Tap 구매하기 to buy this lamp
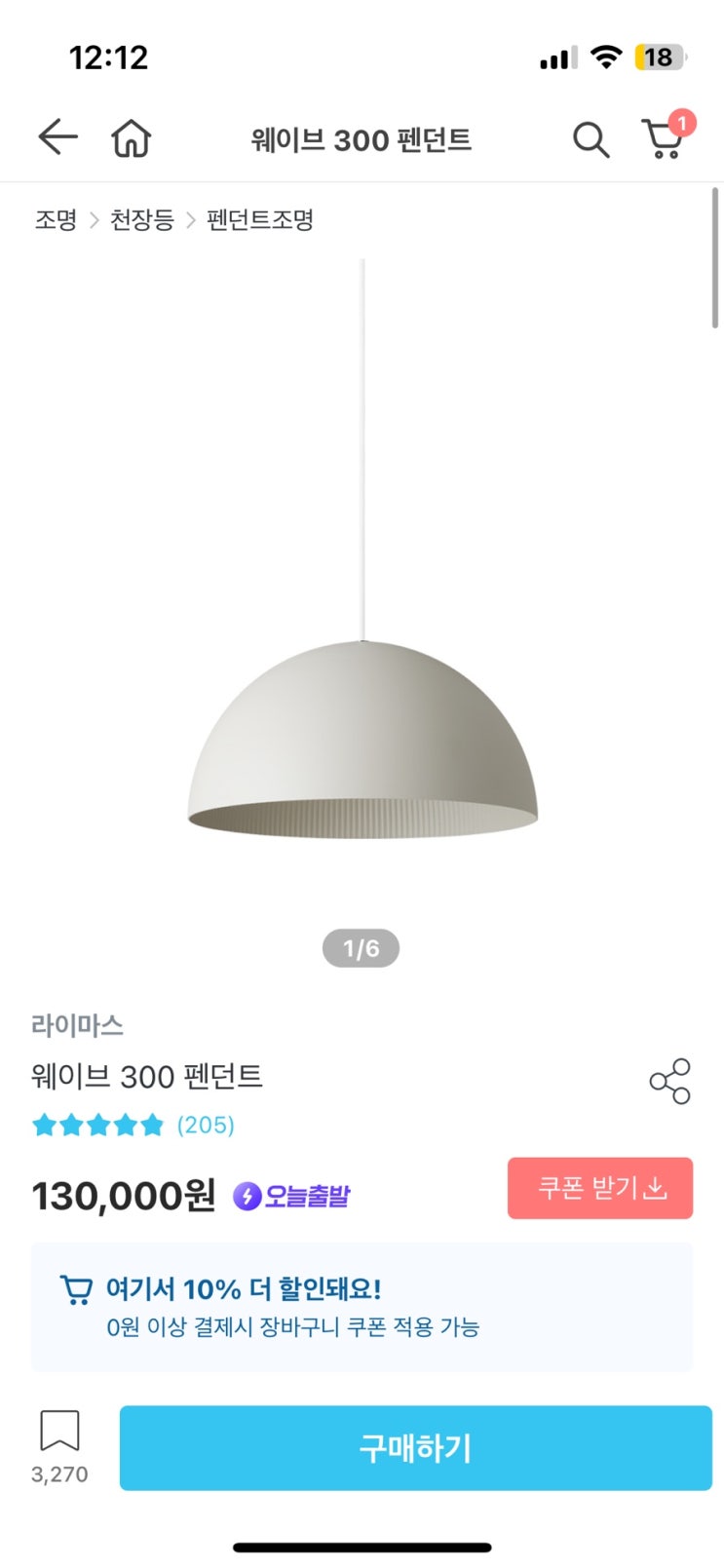 [x=415, y=1448]
